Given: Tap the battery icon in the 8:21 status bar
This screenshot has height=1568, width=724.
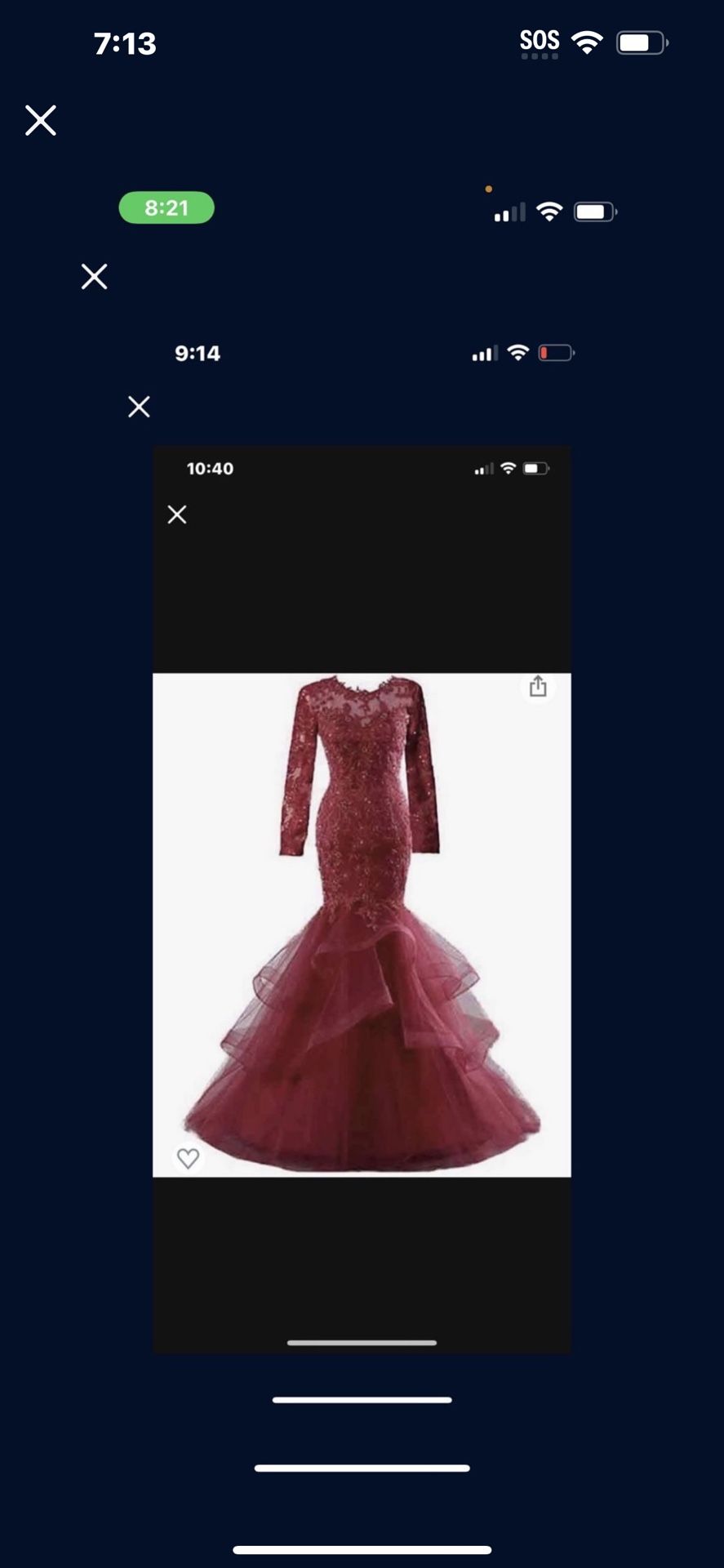Looking at the screenshot, I should (x=595, y=211).
